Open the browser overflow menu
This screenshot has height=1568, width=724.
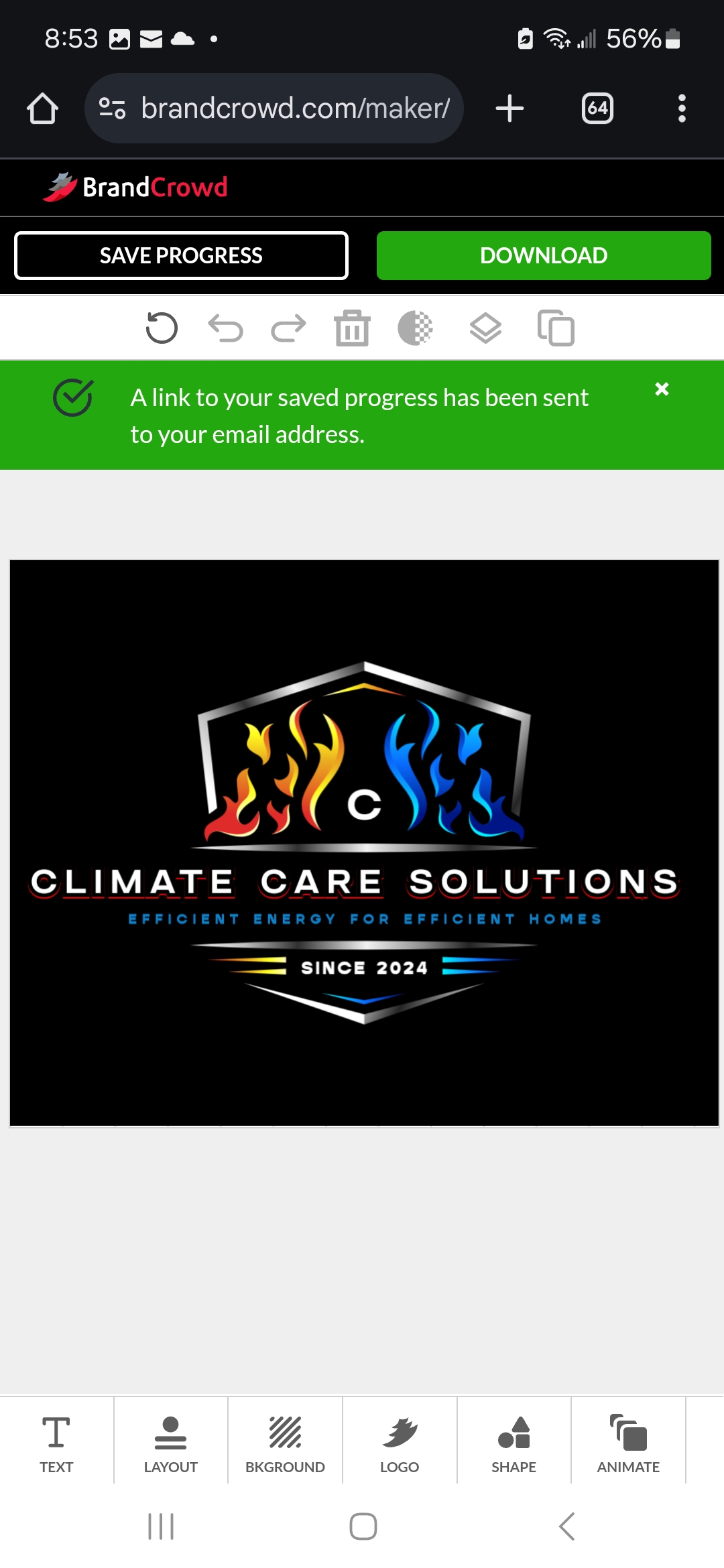click(x=682, y=109)
